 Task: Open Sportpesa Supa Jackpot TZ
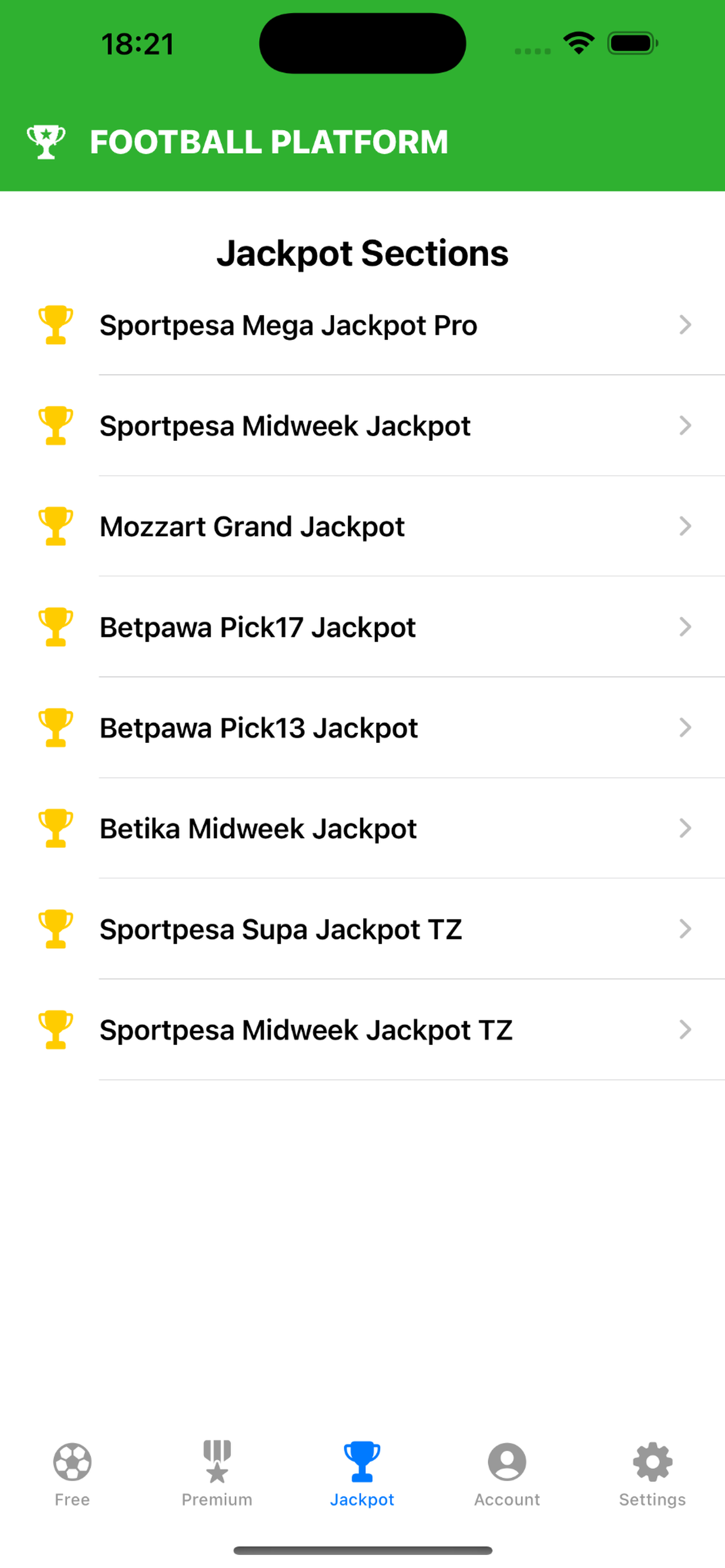(x=362, y=929)
